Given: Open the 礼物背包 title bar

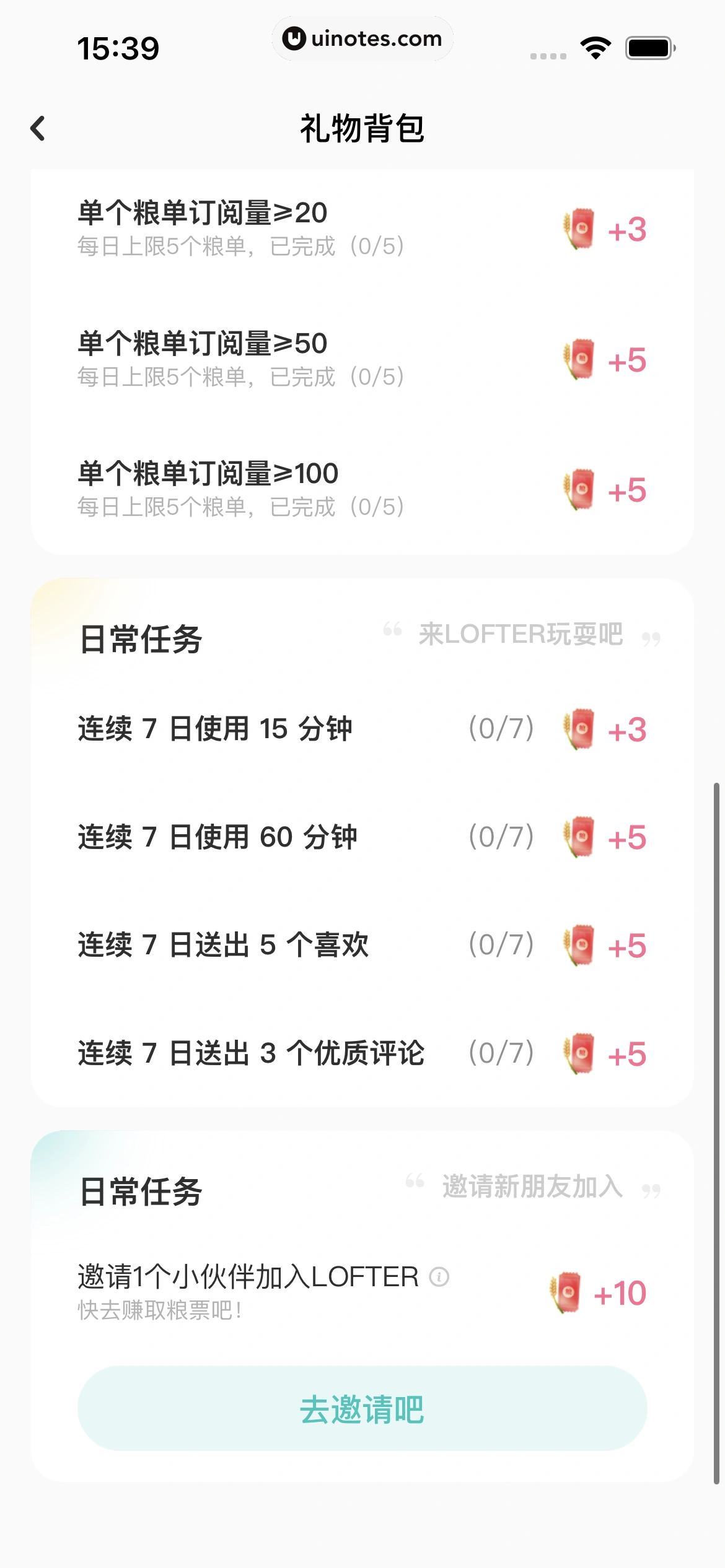Looking at the screenshot, I should coord(362,128).
